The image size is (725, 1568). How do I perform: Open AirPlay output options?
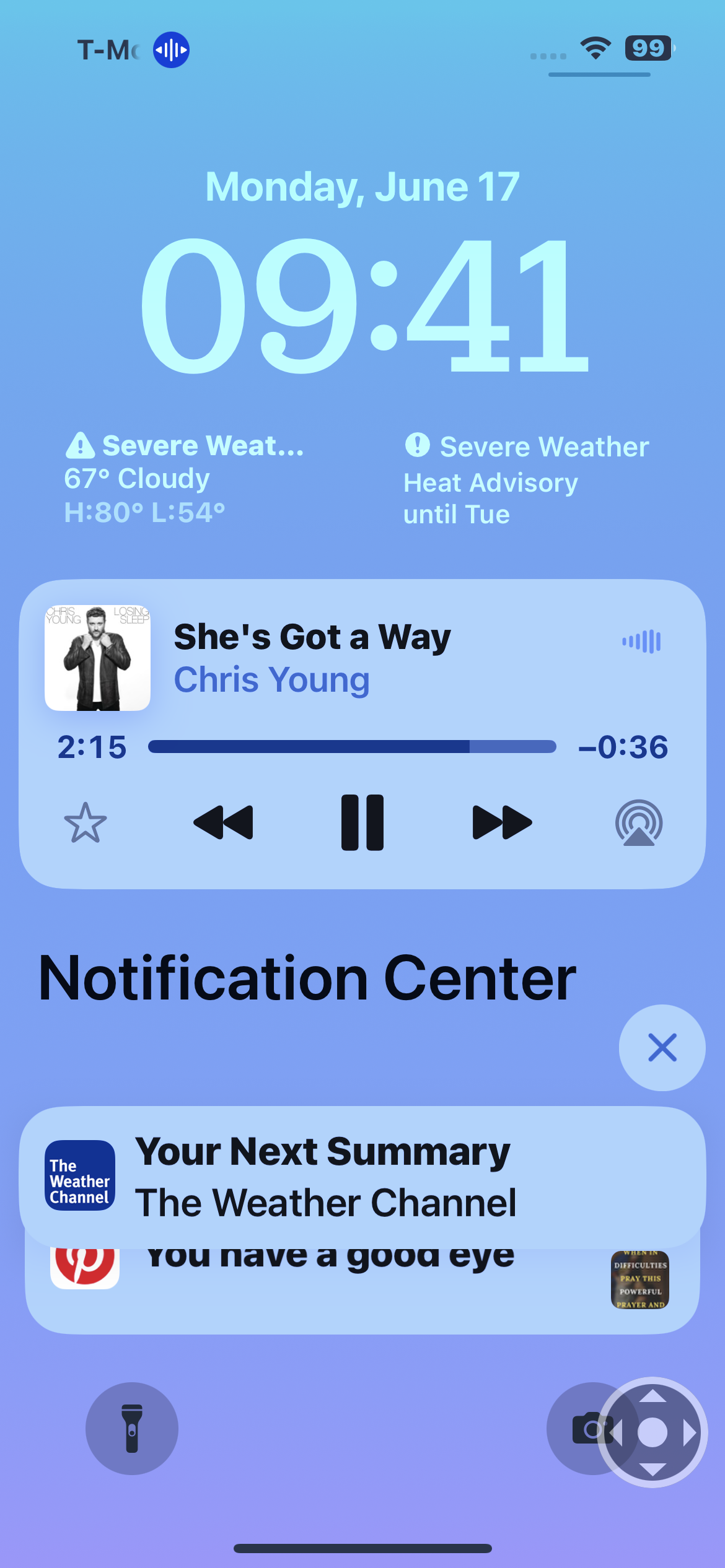pos(639,823)
